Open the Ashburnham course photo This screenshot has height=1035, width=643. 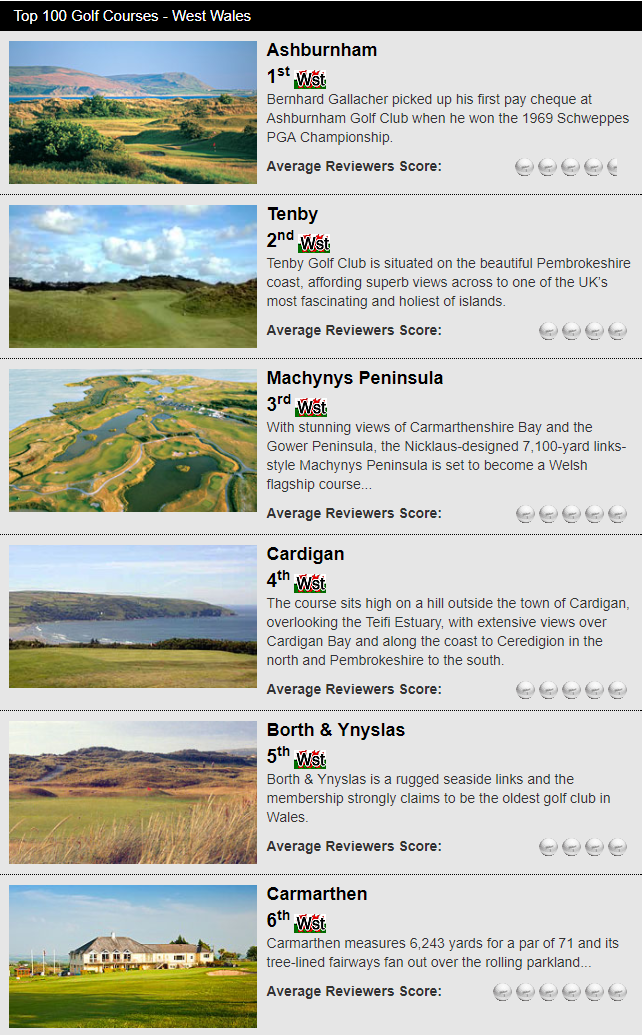pos(133,112)
